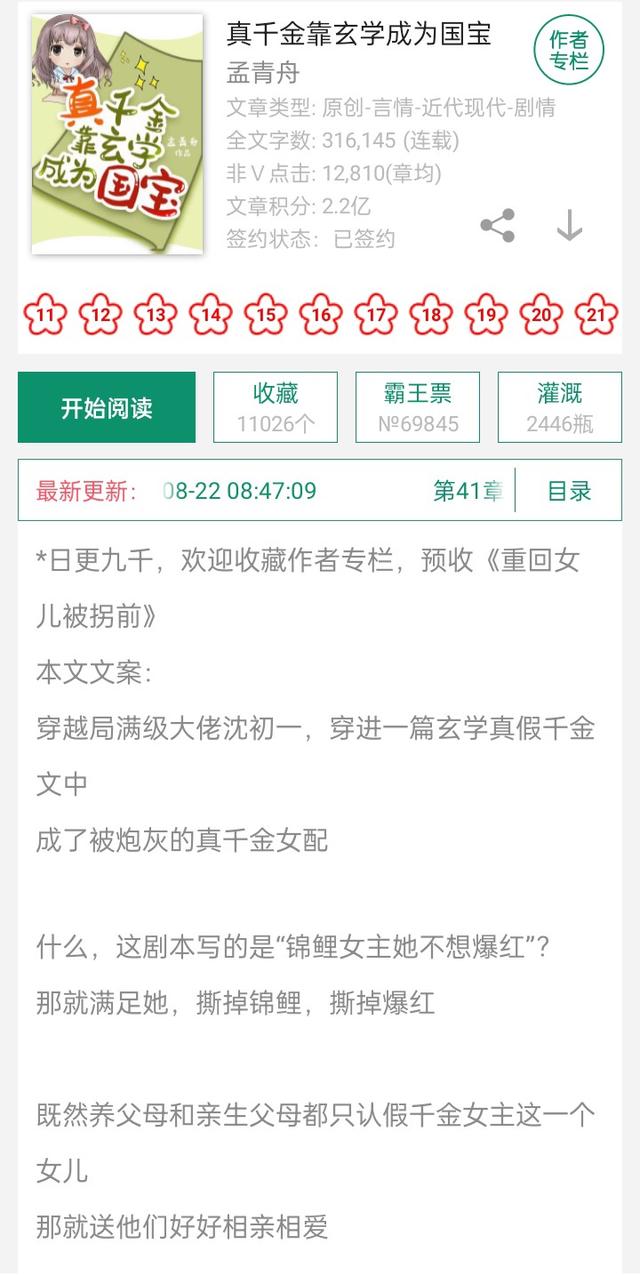This screenshot has width=640, height=1276.
Task: Open latest update chapter 第41章
Action: pyautogui.click(x=468, y=491)
